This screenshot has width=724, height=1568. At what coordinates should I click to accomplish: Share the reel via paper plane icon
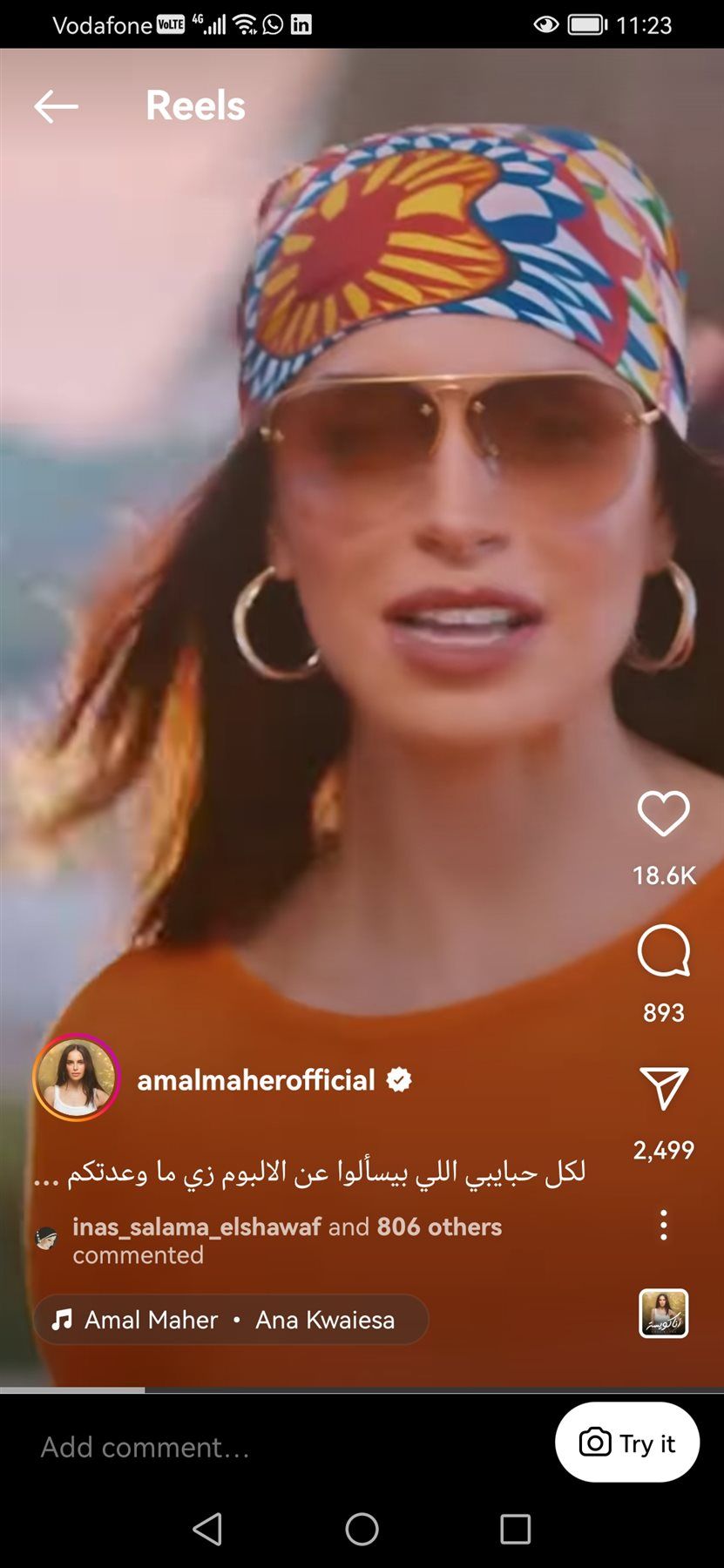point(663,1088)
